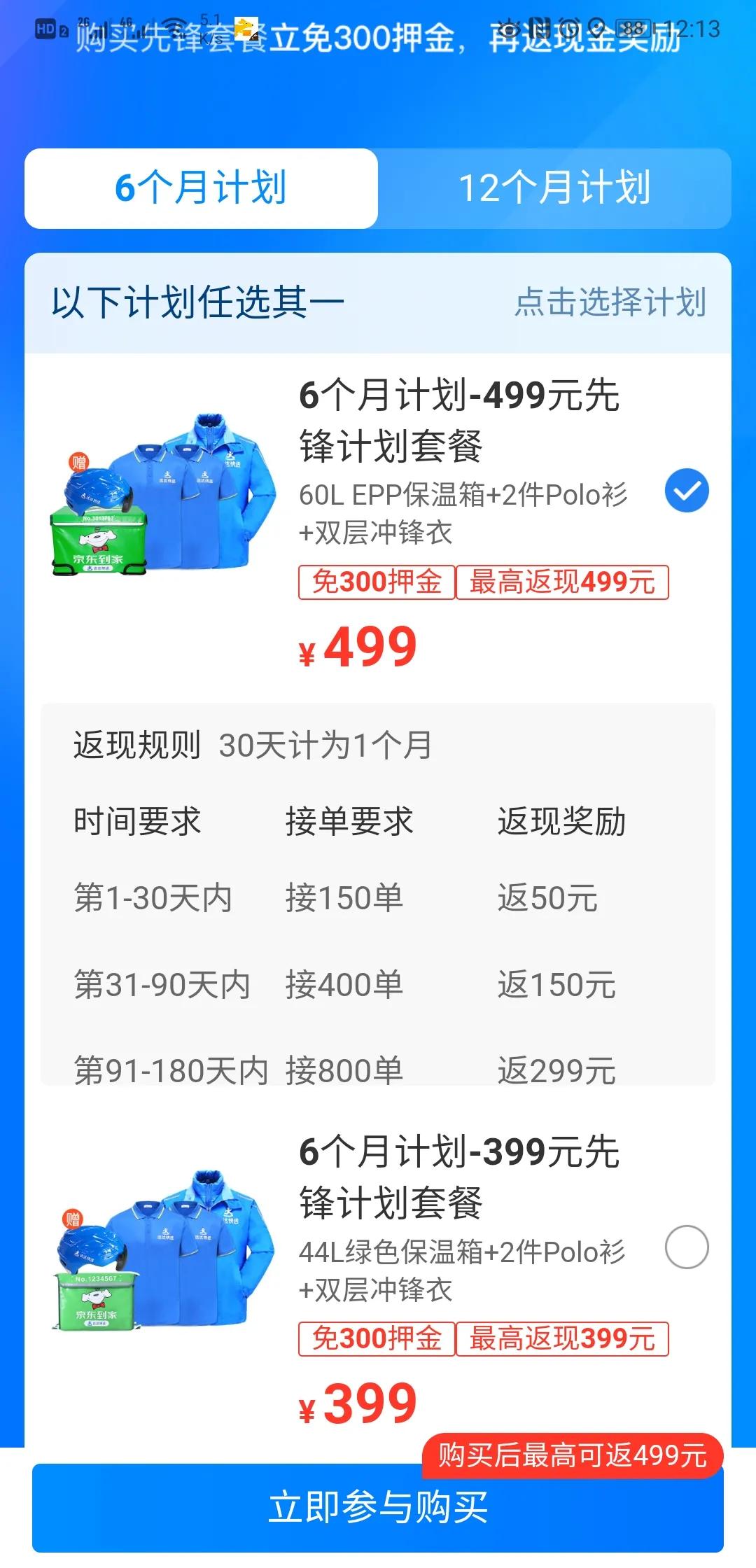Select the 499元先锋计划套餐 radio button

(x=686, y=491)
